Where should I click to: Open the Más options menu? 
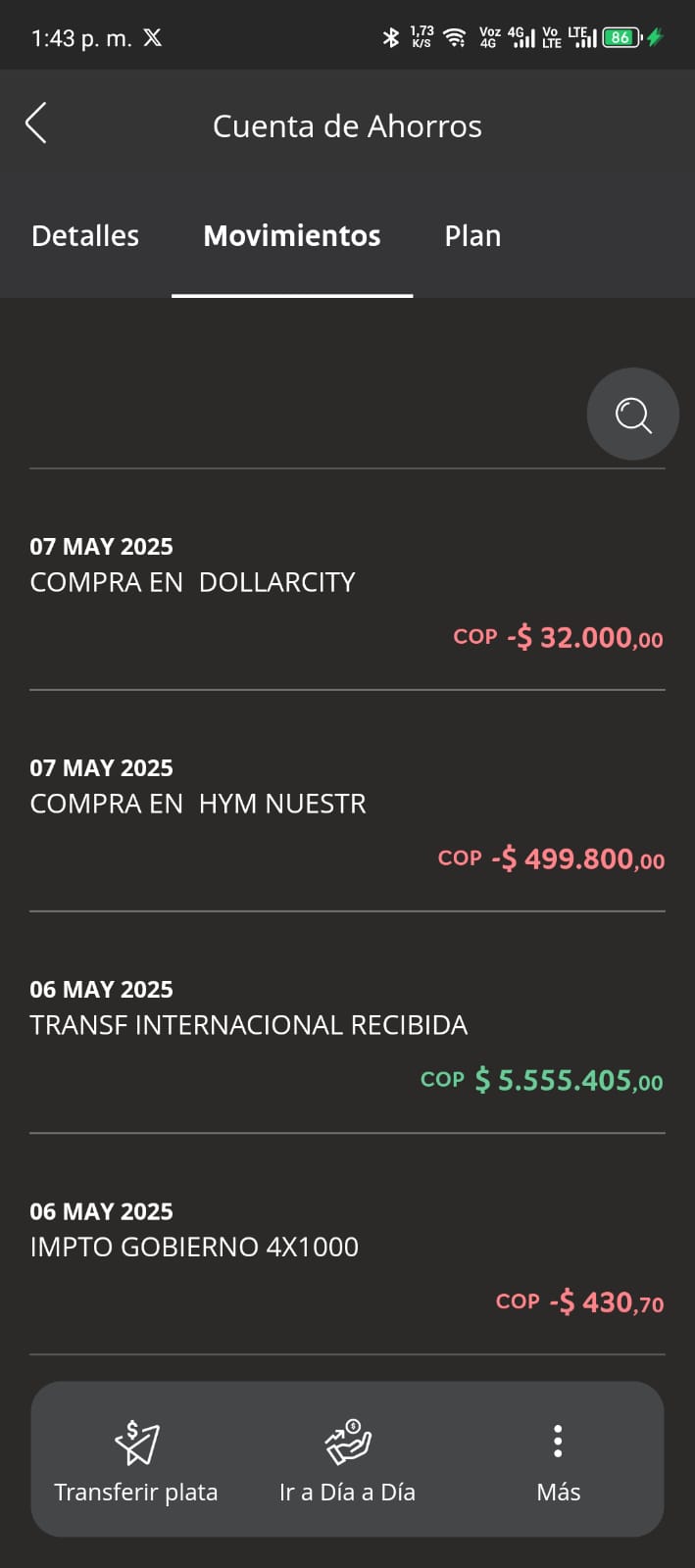coord(558,1460)
